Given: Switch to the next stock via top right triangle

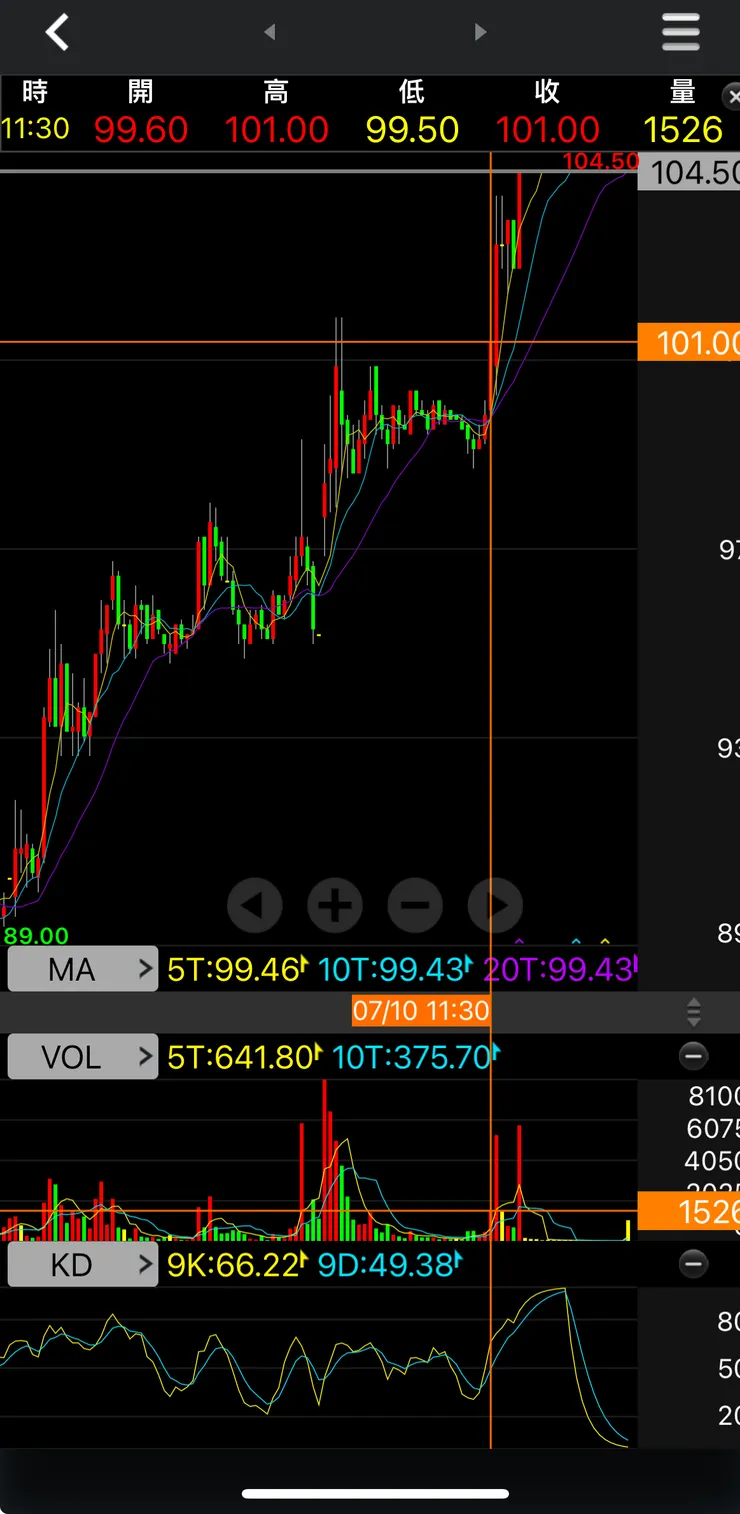Looking at the screenshot, I should (x=480, y=32).
